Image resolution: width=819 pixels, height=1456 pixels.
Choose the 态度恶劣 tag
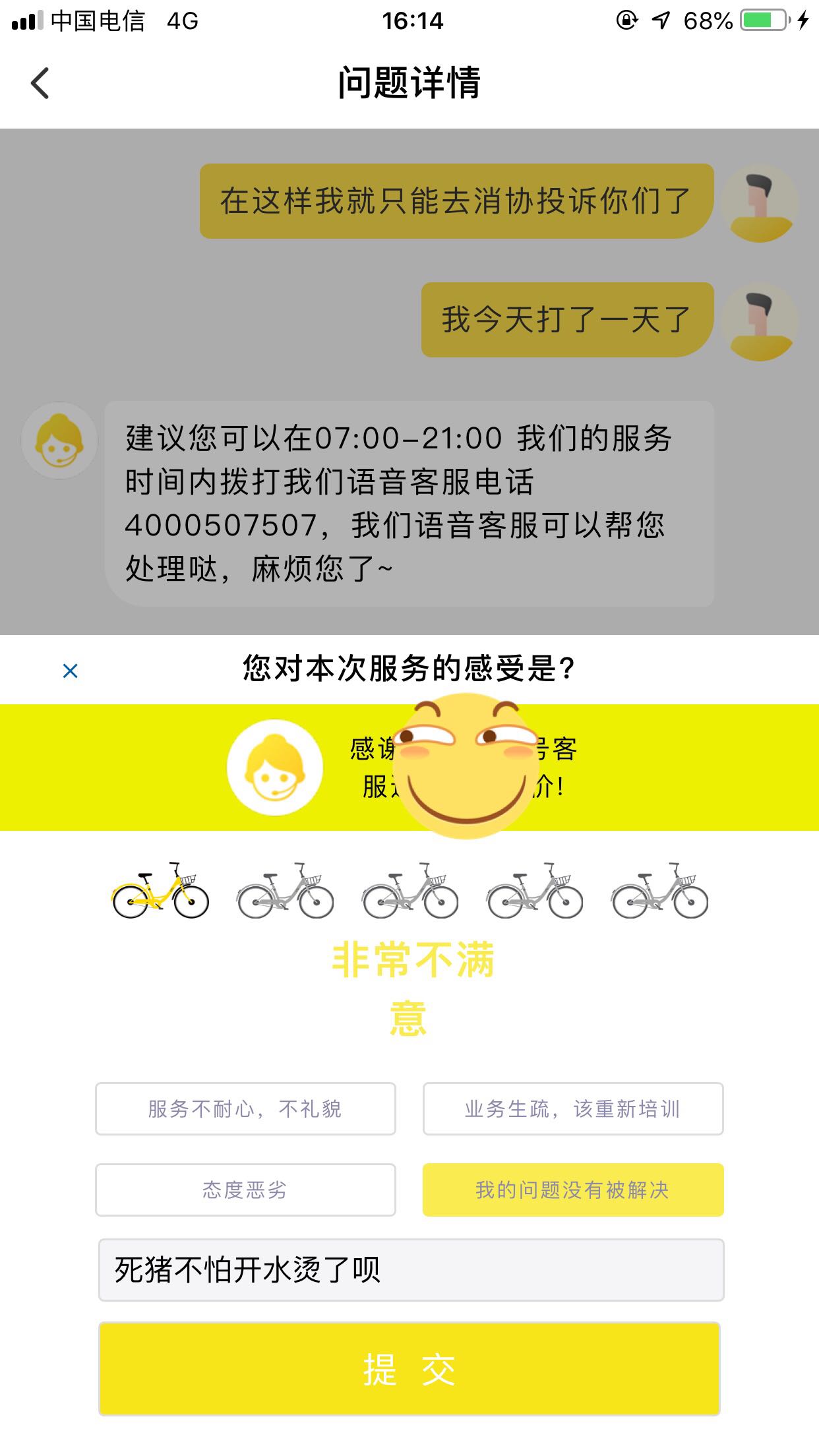coord(245,1190)
